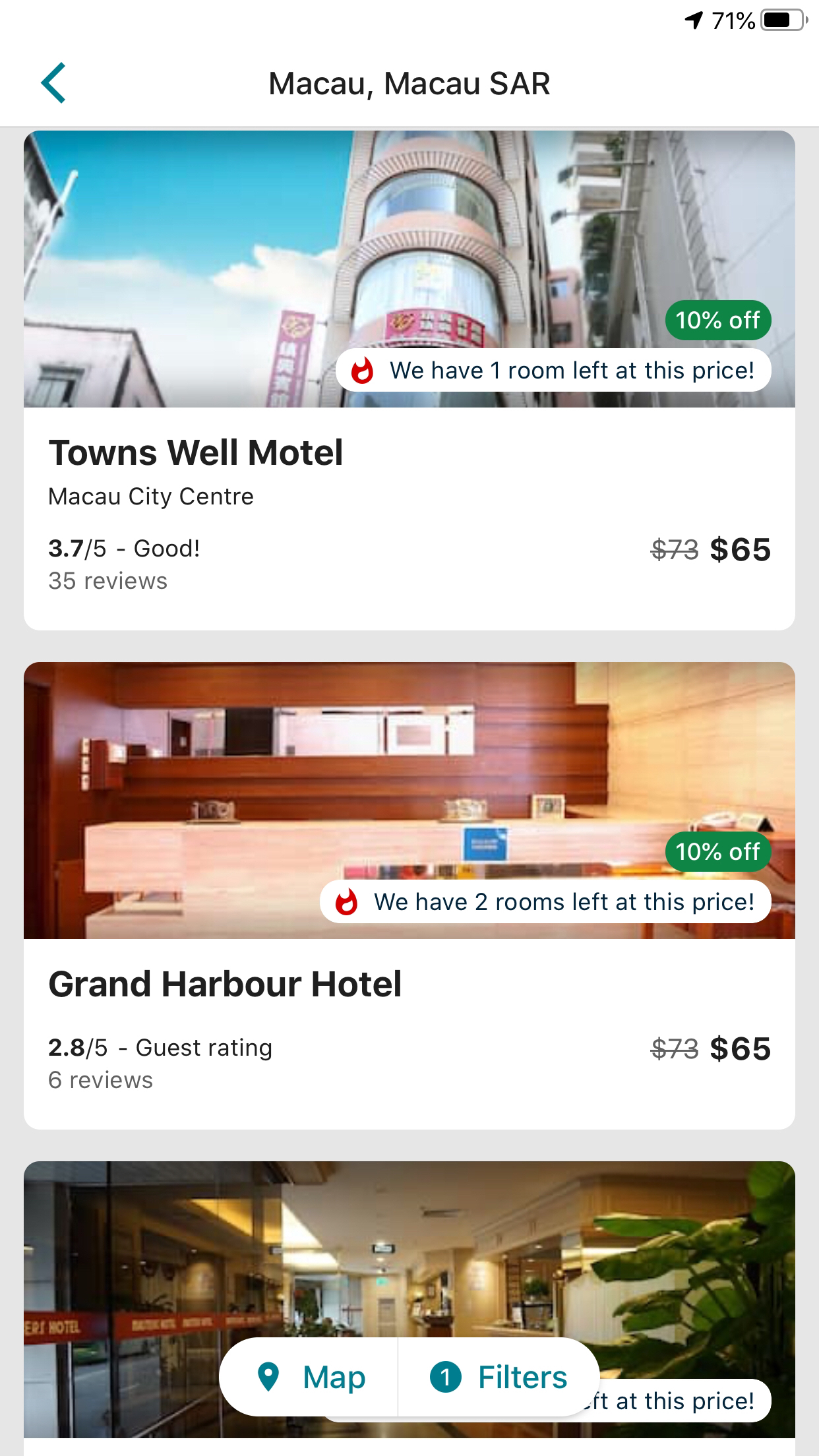
Task: View Grand Harbour Hotel details
Action: click(x=225, y=985)
